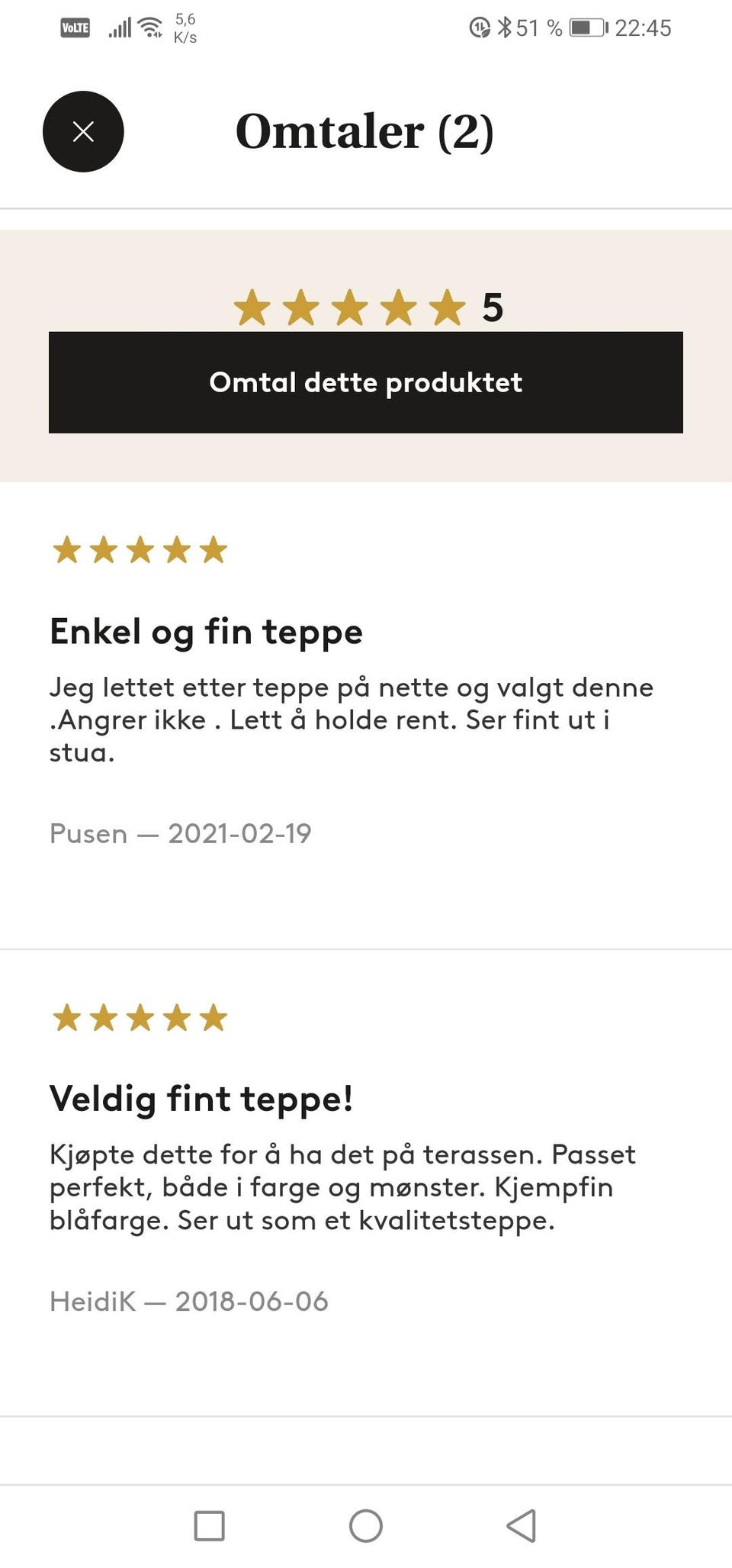Tap the square recent-apps navigation icon
Screen dimensions: 732x1568
[210, 1526]
